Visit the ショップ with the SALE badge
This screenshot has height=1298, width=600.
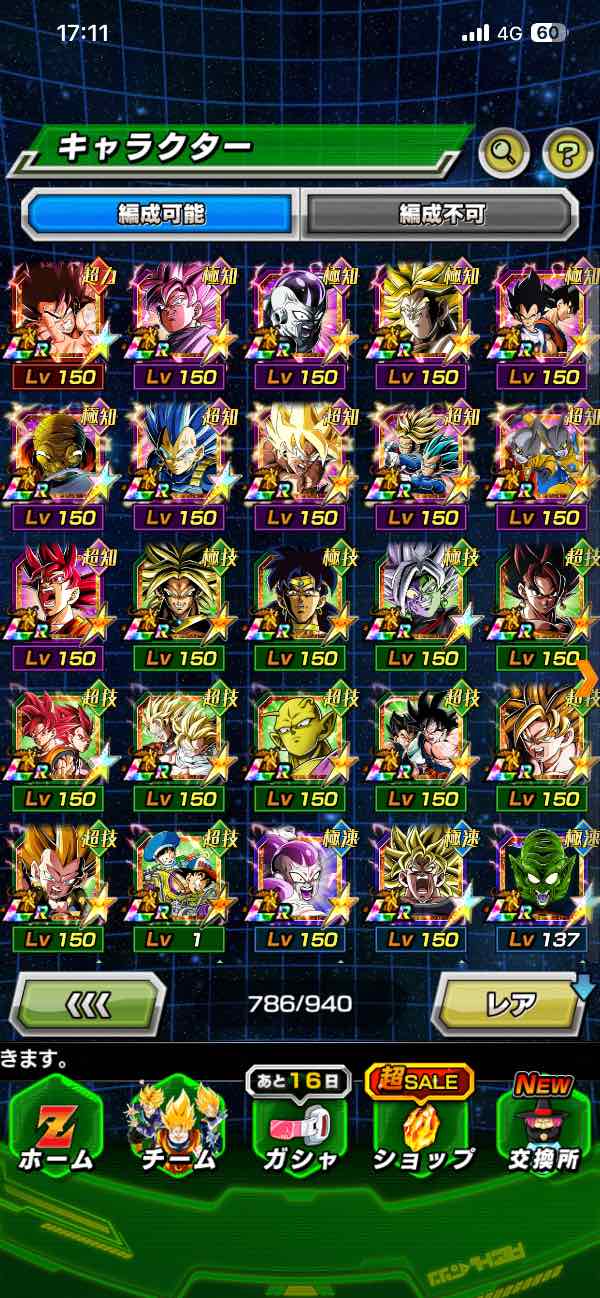422,1128
